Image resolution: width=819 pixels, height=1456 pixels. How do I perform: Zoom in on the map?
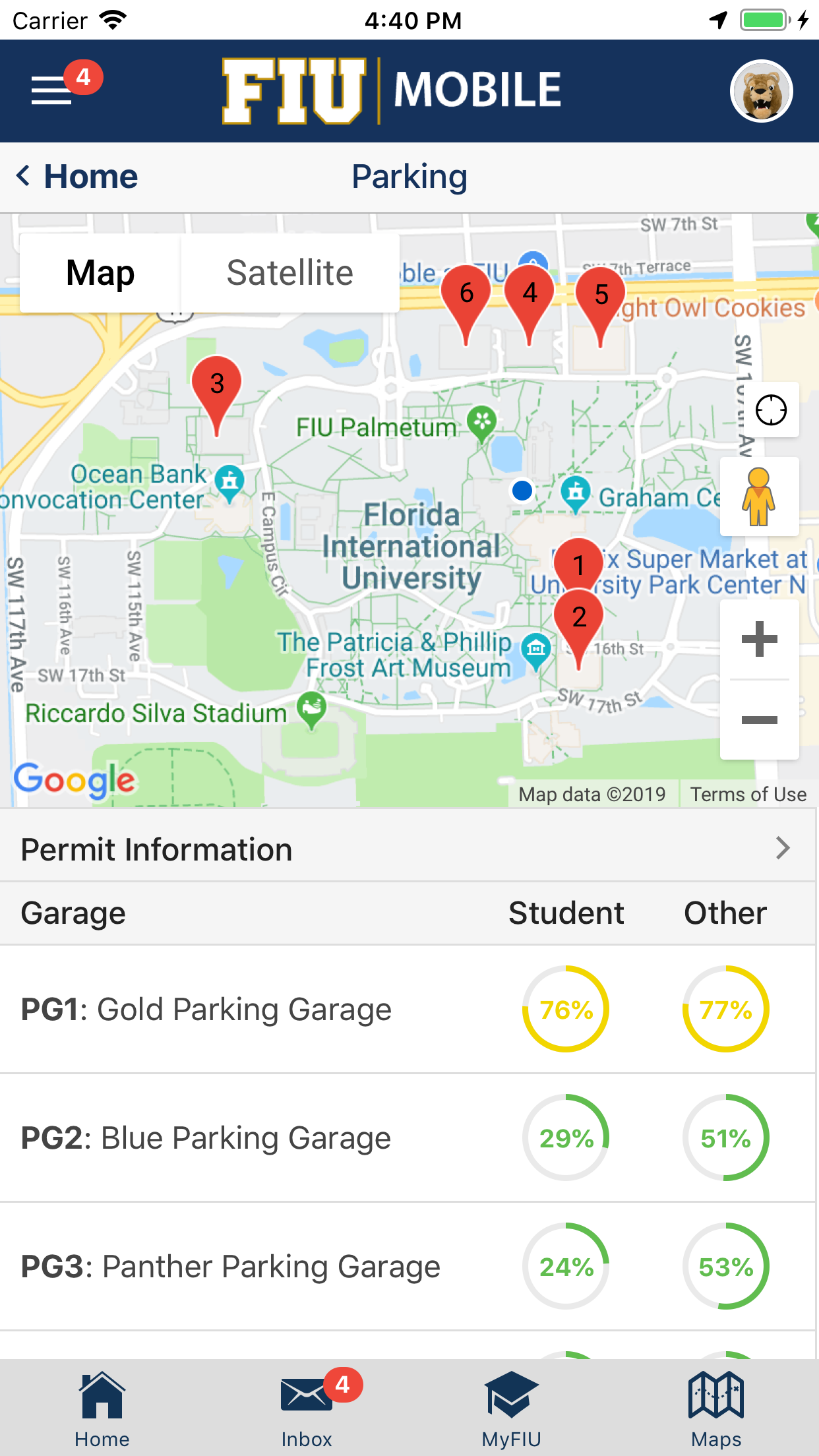click(759, 639)
